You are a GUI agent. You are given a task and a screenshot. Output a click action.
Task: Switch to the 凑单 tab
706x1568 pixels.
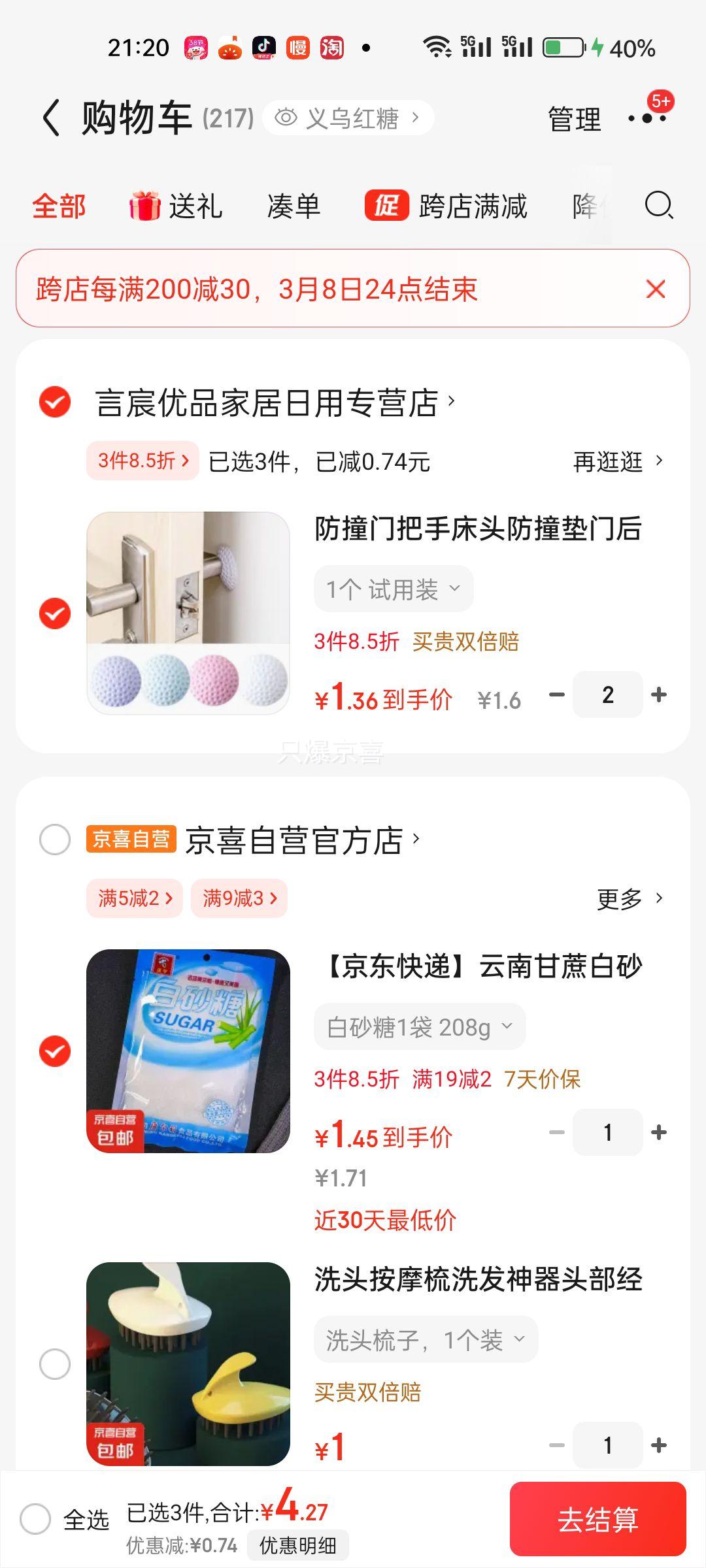click(294, 206)
